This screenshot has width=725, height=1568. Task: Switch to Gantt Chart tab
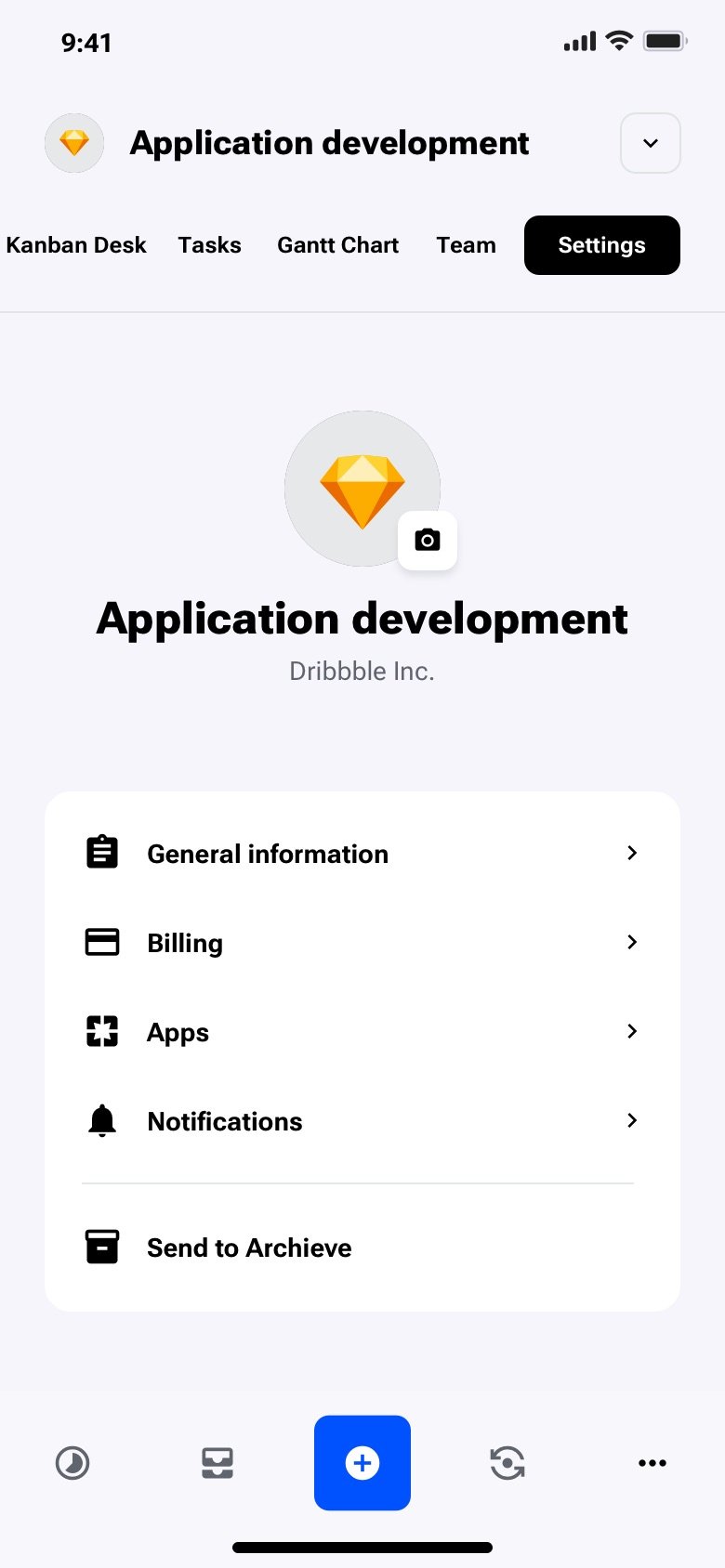pos(337,245)
